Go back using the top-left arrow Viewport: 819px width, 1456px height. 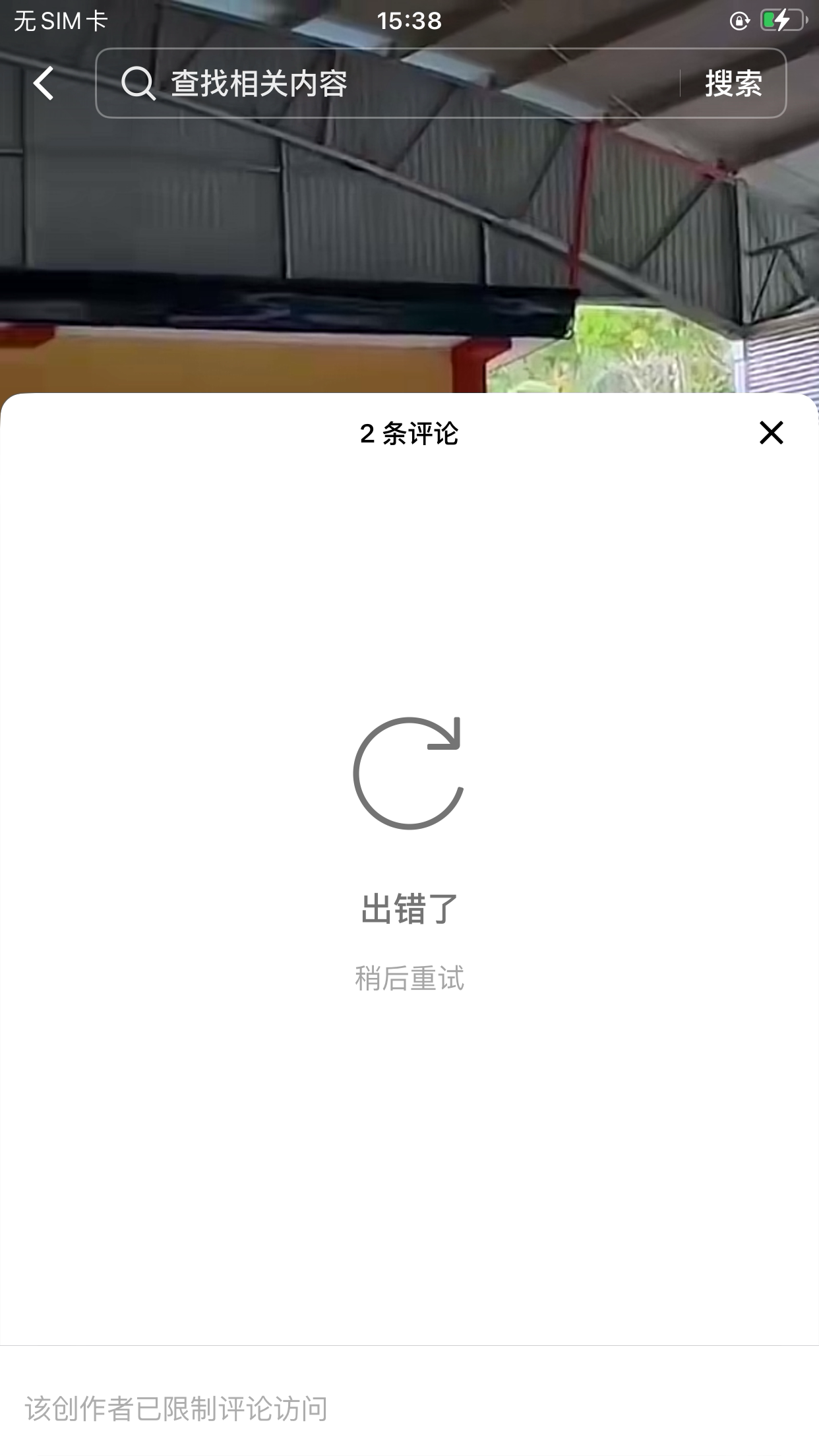pyautogui.click(x=44, y=84)
